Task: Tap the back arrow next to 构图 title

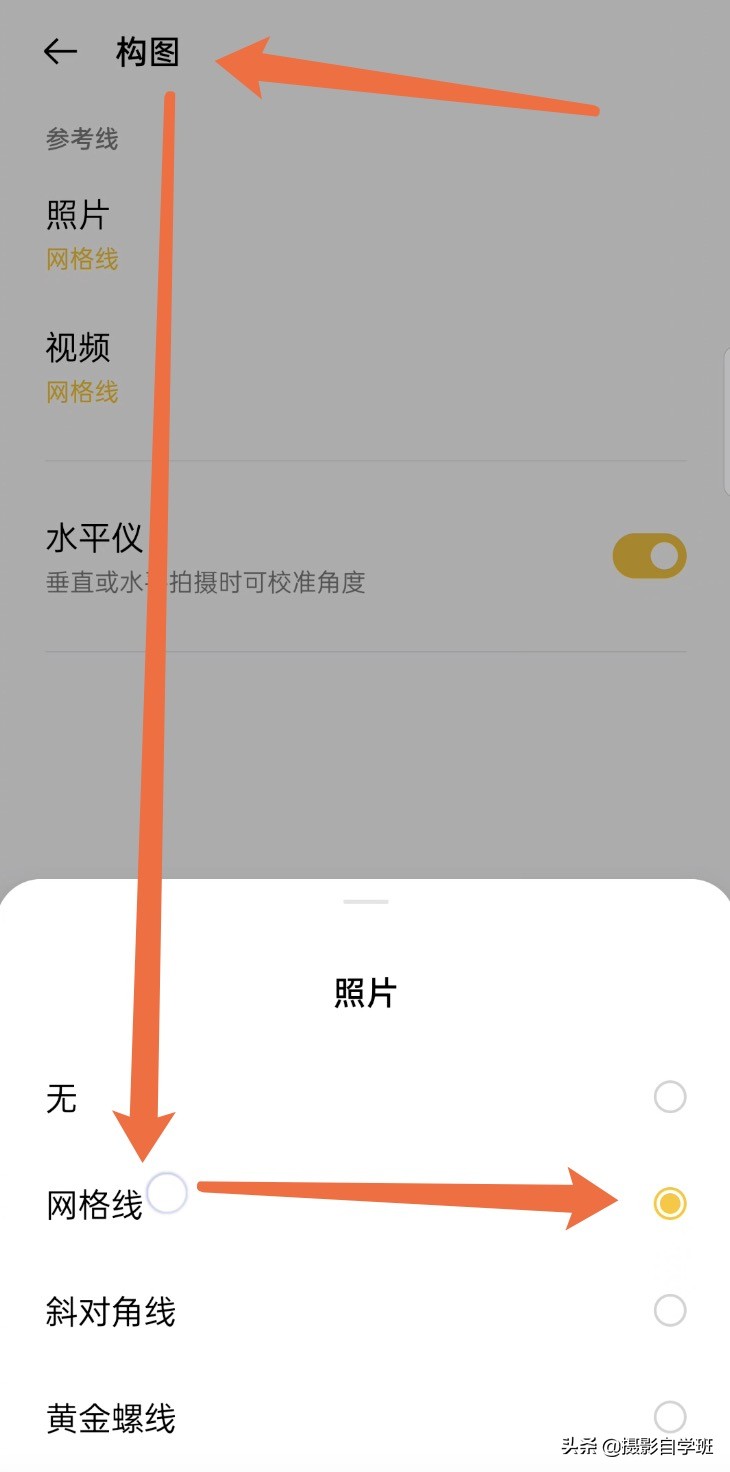Action: 59,52
